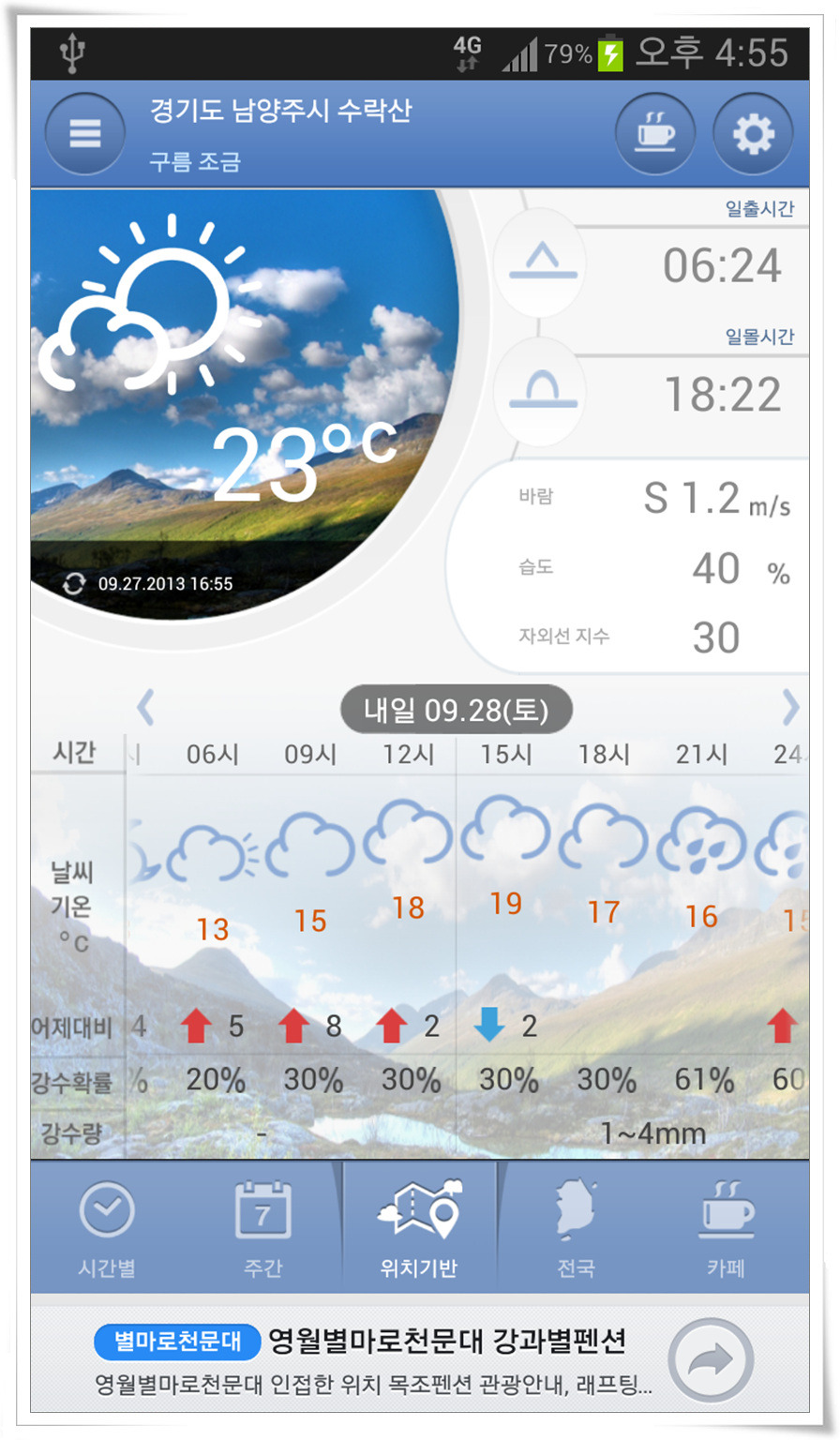Refresh weather data dated 09.27.2013
Viewport: 840px width, 1440px height.
pos(74,583)
